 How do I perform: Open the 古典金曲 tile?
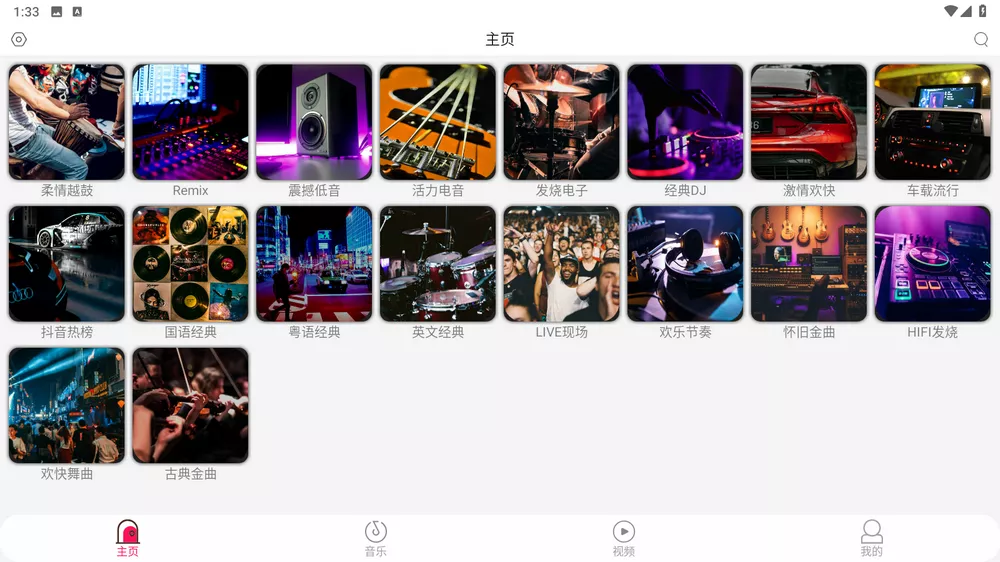pyautogui.click(x=190, y=405)
